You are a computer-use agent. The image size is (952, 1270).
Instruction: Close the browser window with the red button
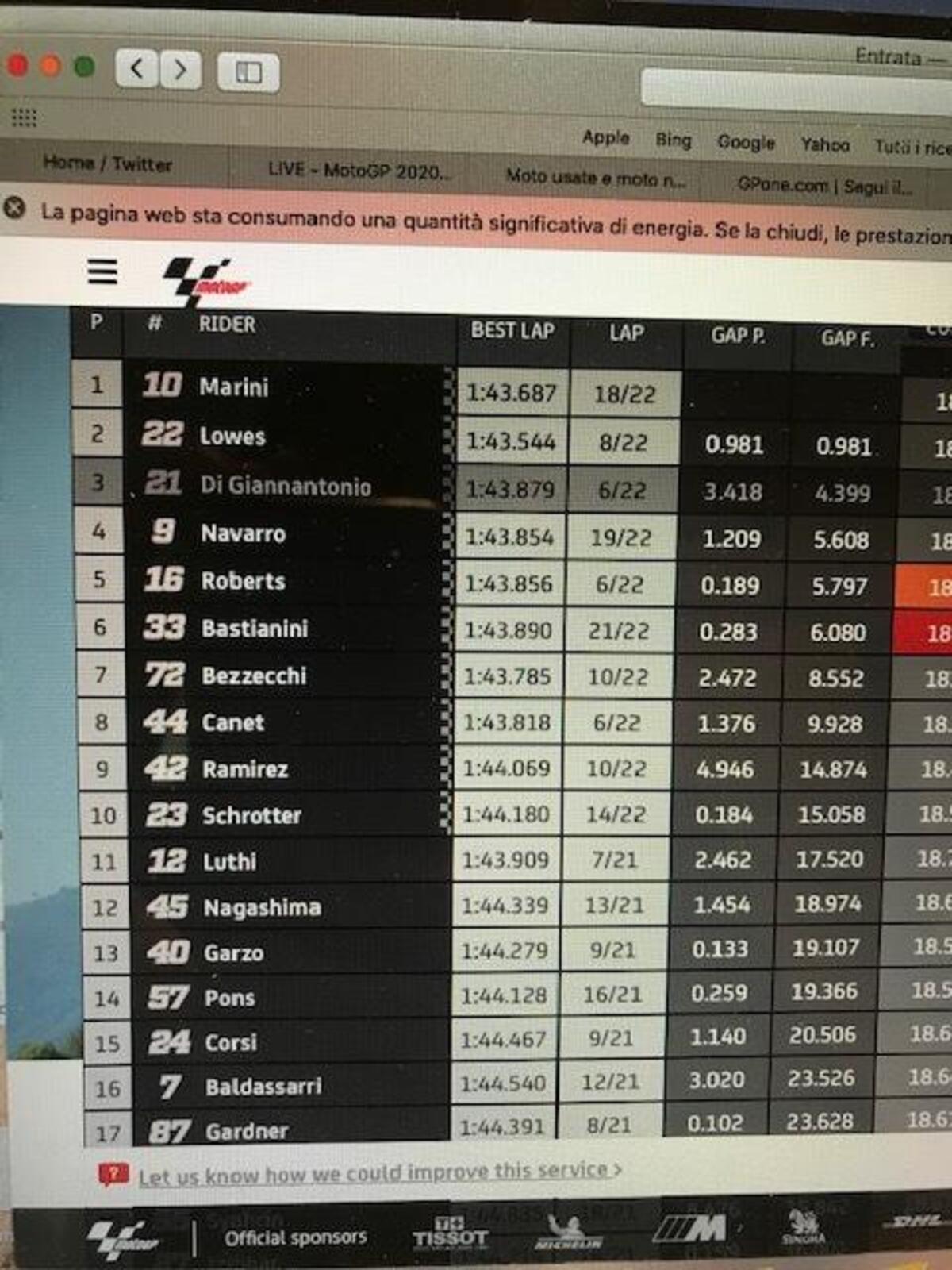click(17, 65)
